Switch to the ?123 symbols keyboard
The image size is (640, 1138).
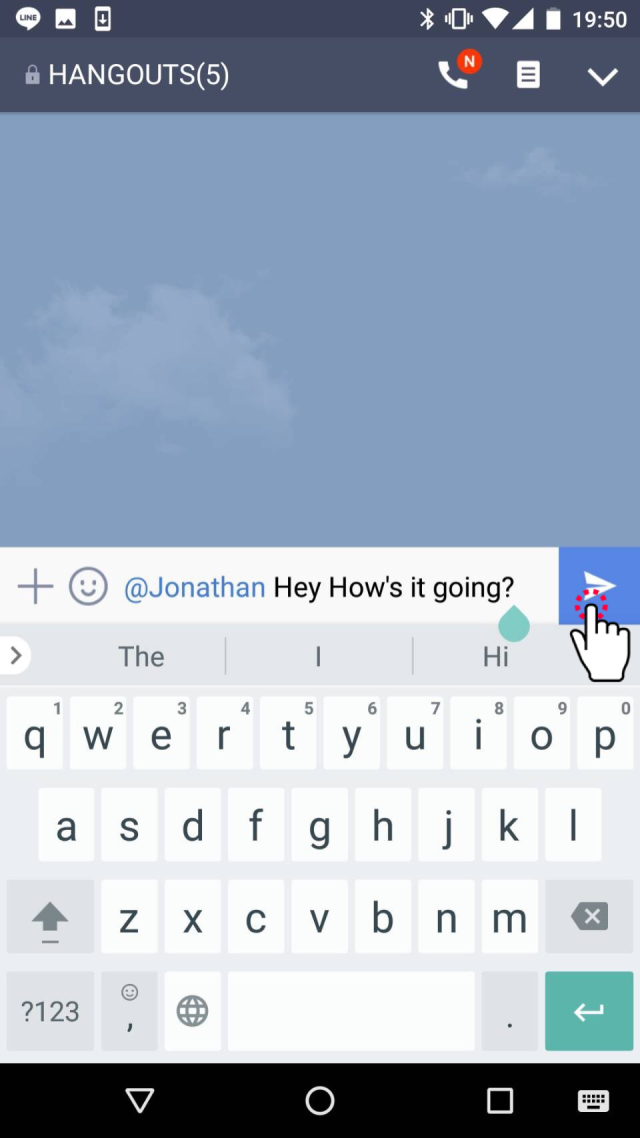point(50,1011)
